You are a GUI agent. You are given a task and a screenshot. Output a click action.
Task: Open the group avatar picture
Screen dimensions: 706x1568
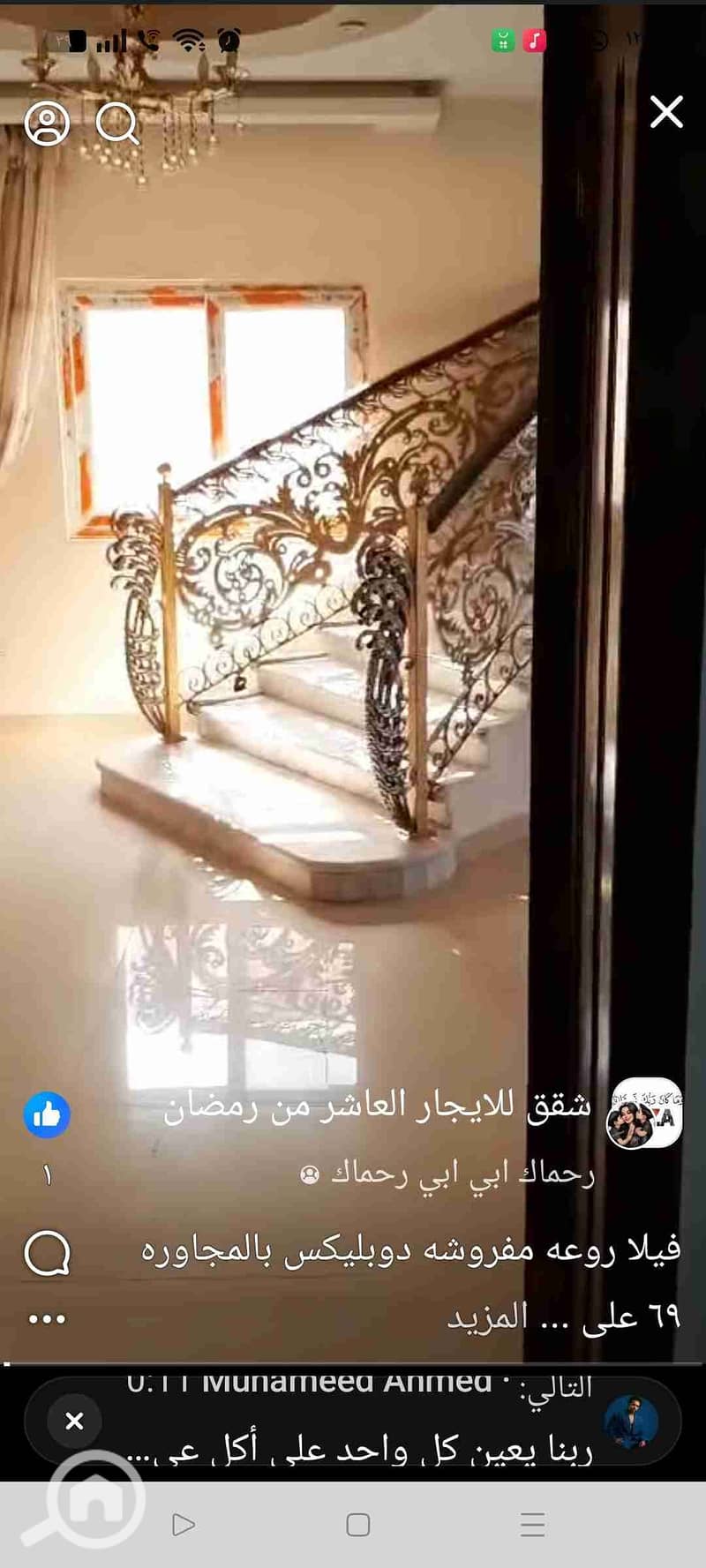644,1114
